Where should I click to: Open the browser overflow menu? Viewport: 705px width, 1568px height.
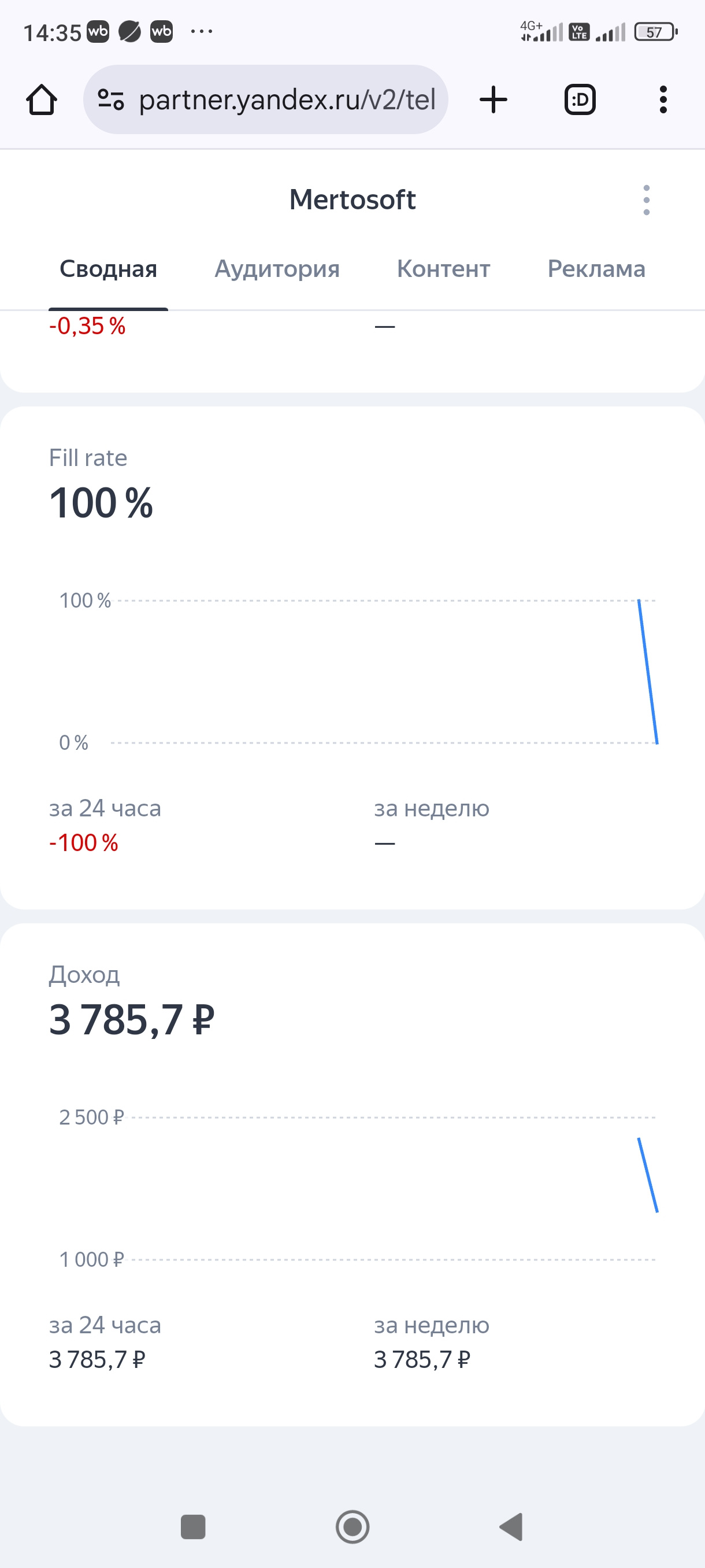tap(663, 100)
